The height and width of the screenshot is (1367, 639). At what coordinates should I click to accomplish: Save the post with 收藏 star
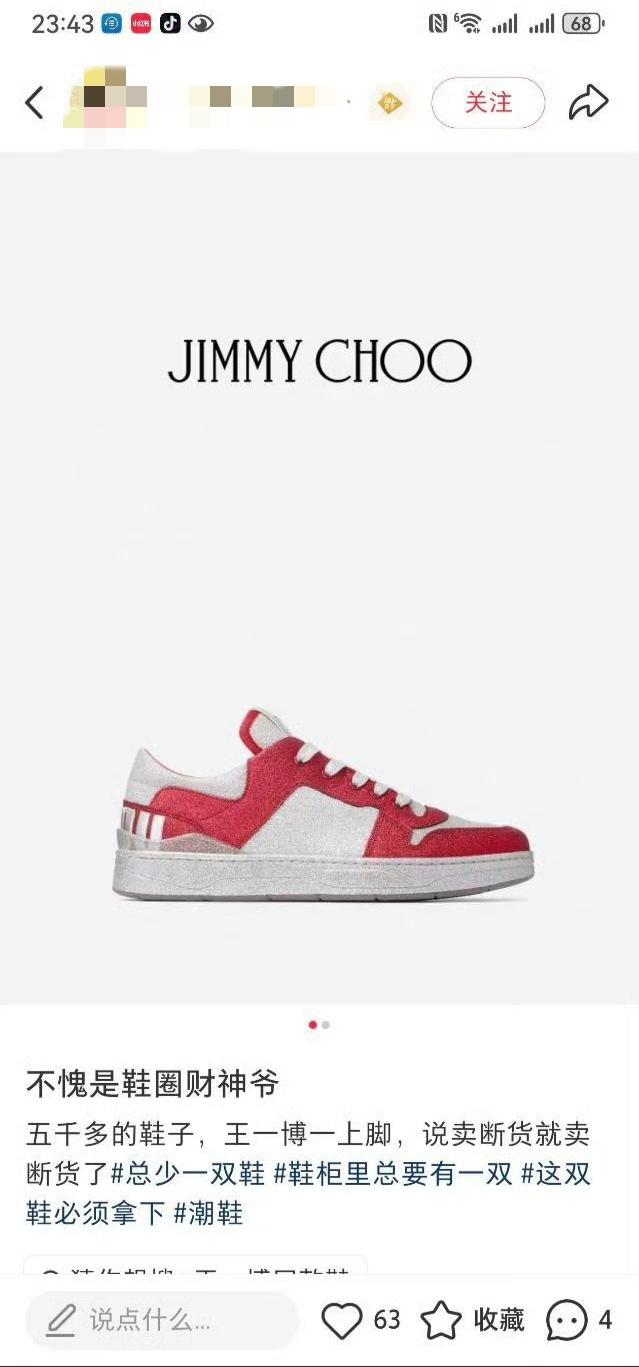441,1320
